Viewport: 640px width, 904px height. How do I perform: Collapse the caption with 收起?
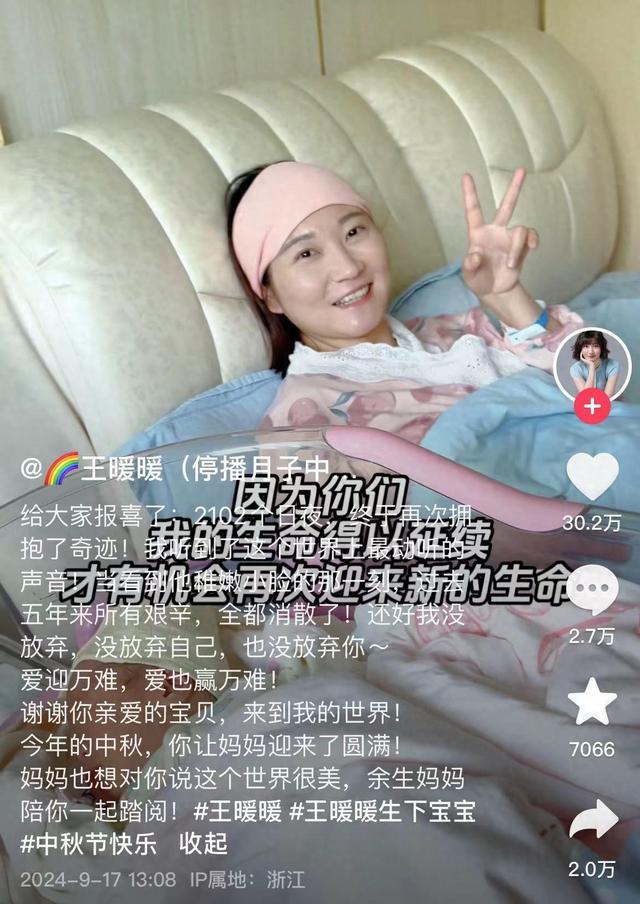click(203, 844)
